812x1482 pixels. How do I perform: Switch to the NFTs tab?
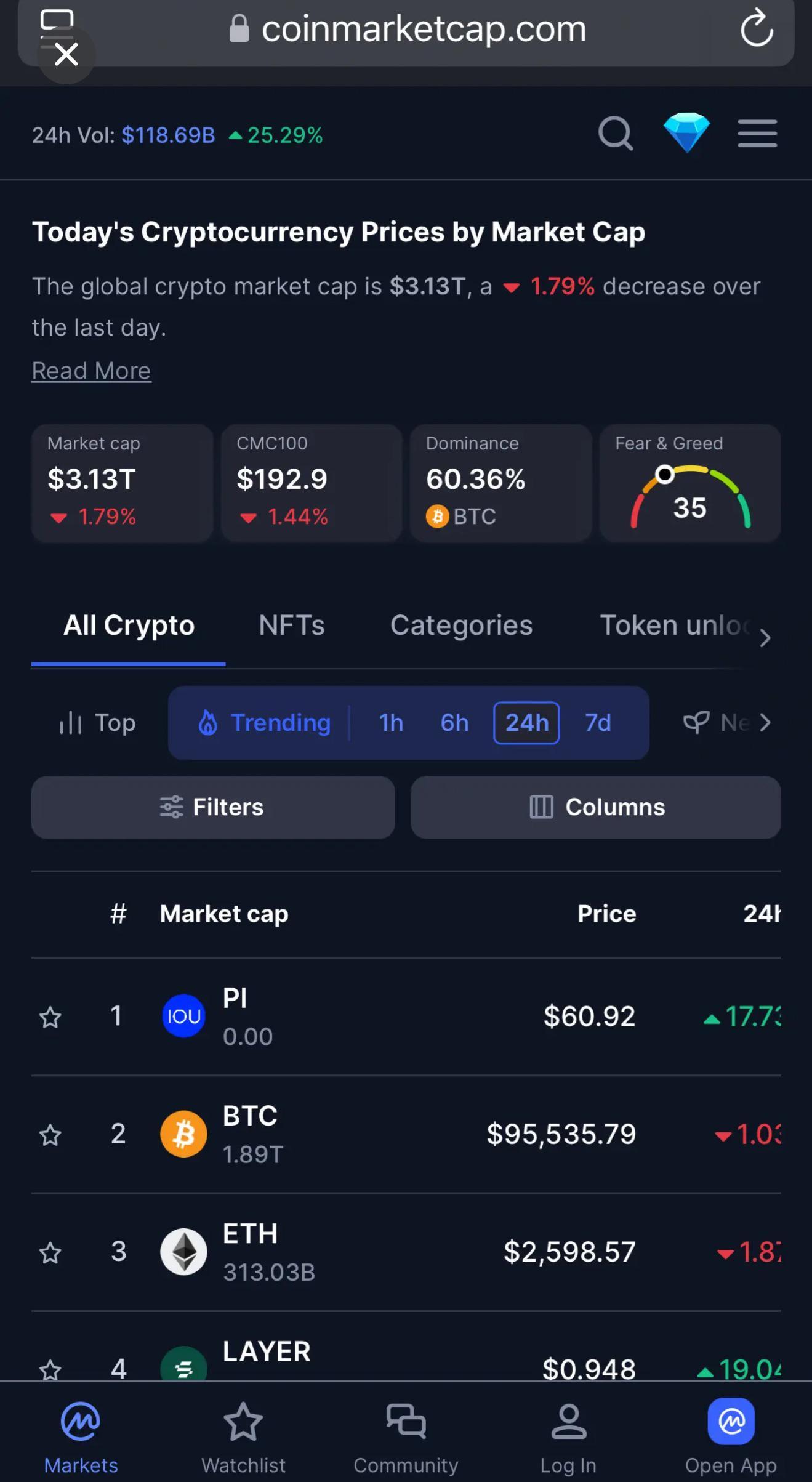click(x=291, y=625)
